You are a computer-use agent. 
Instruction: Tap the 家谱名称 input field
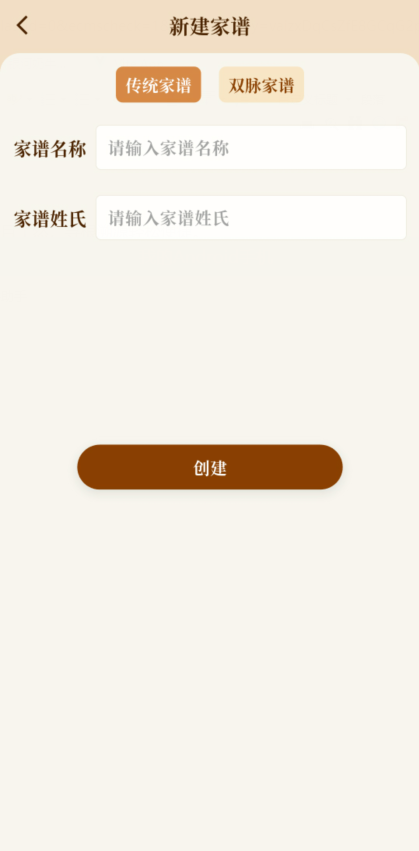251,148
